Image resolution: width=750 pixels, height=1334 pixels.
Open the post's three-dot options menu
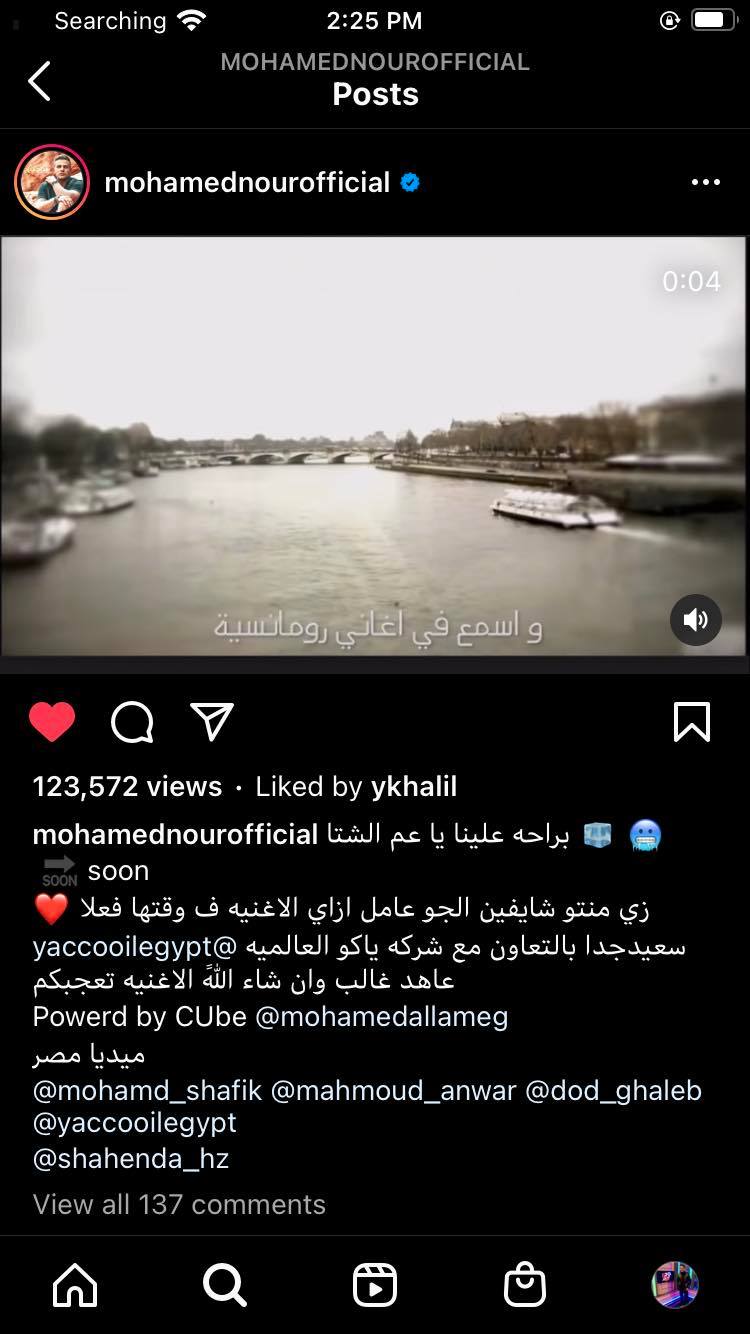705,182
